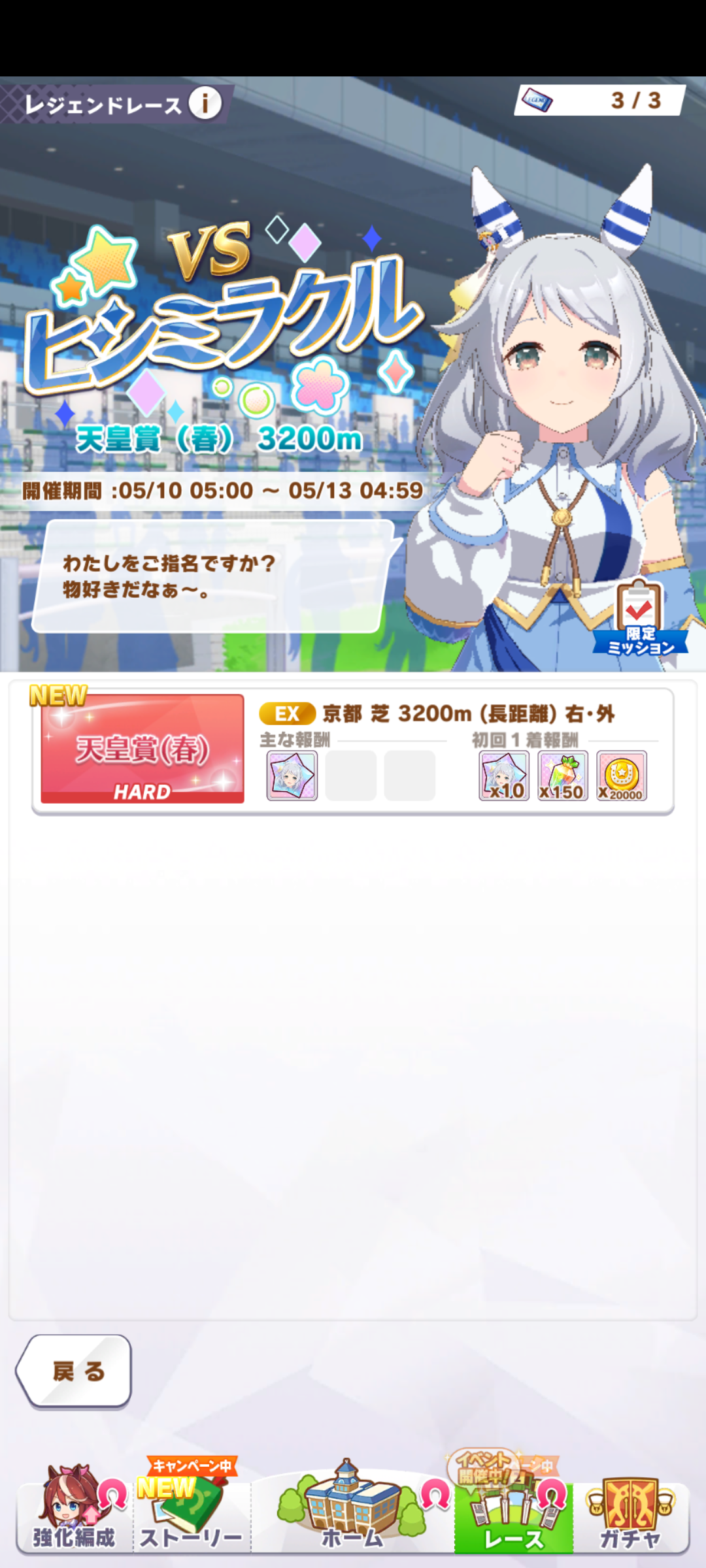706x1568 pixels.
Task: Open the 限定ミッション clipboard
Action: click(641, 617)
